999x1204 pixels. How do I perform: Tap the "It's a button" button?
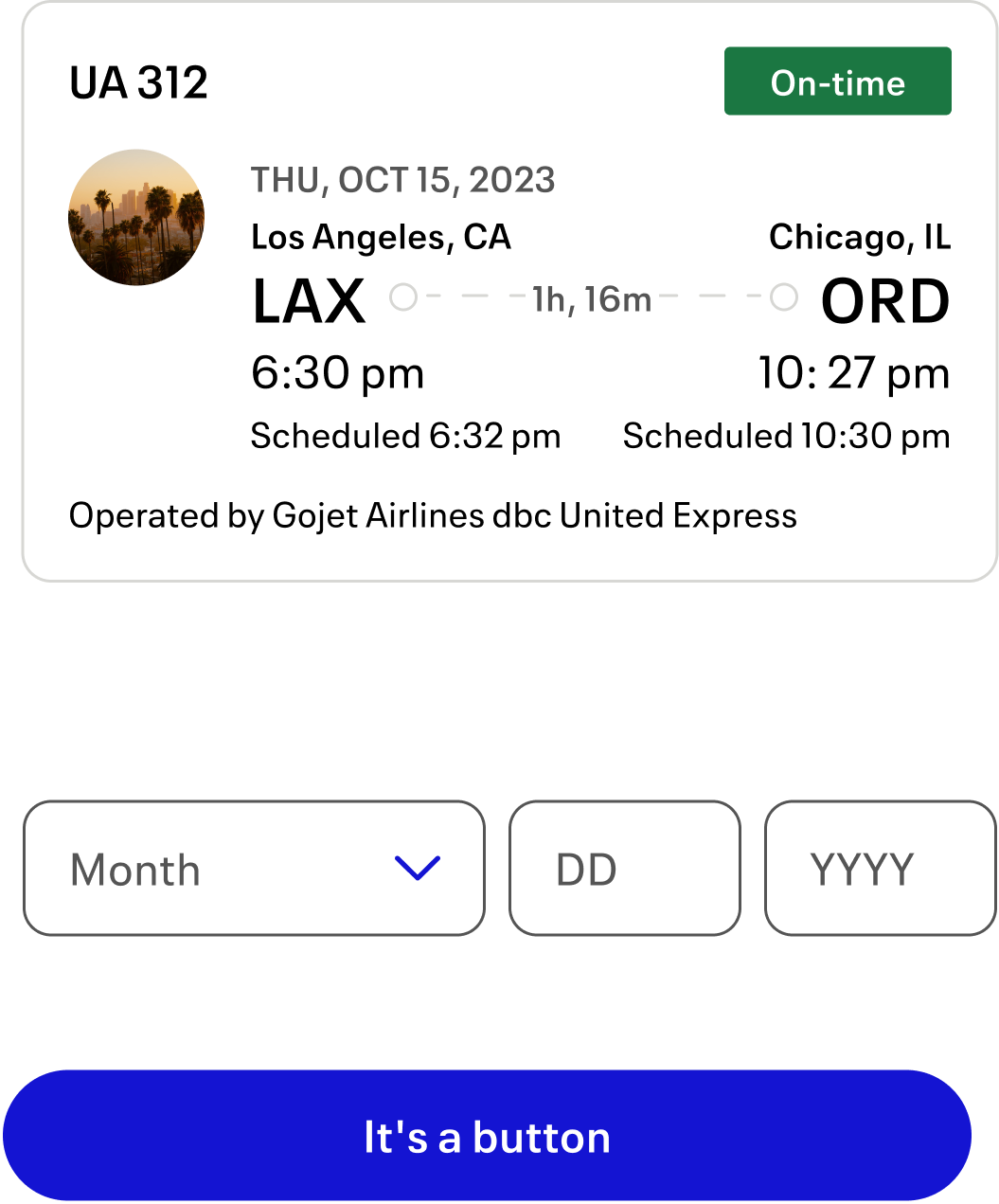click(487, 1137)
